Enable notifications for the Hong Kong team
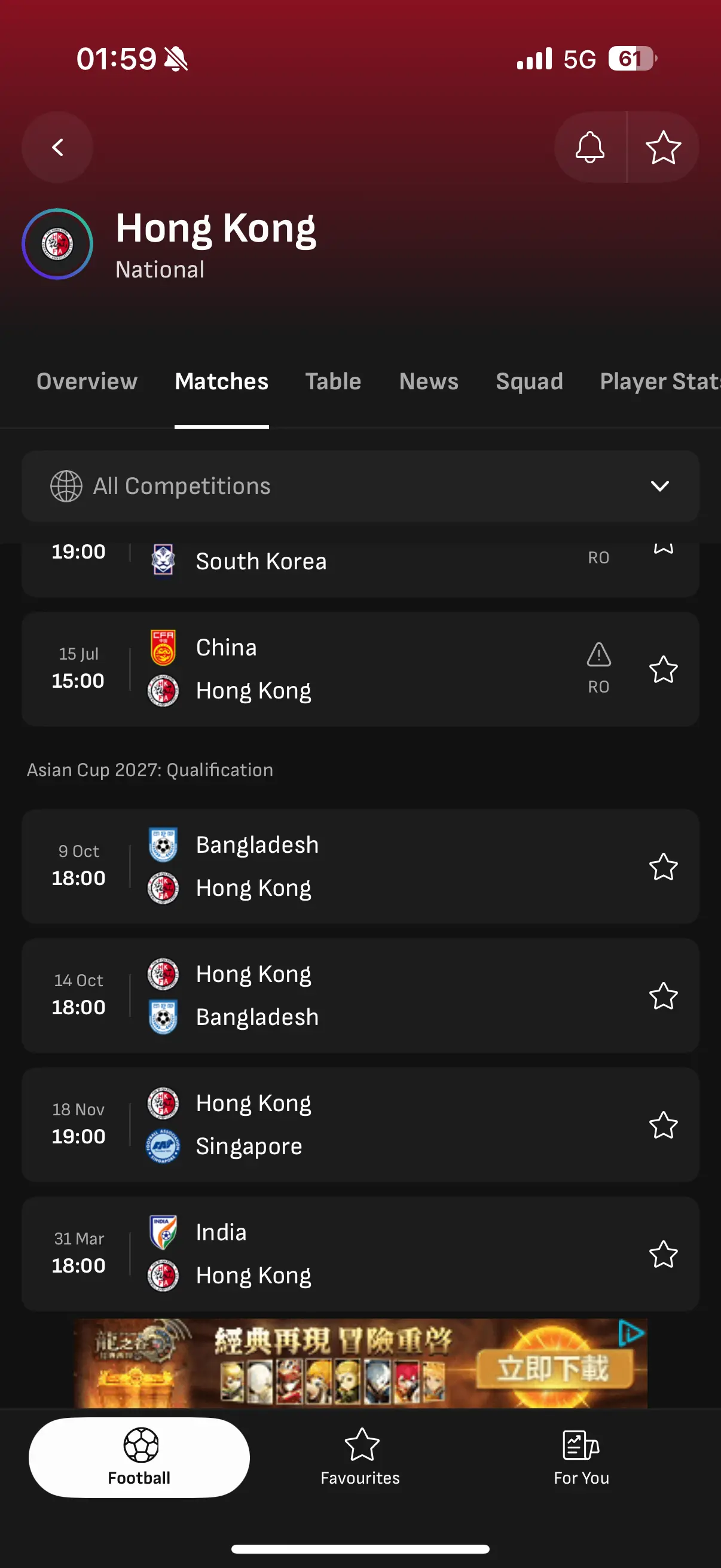Viewport: 721px width, 1568px height. 589,147
